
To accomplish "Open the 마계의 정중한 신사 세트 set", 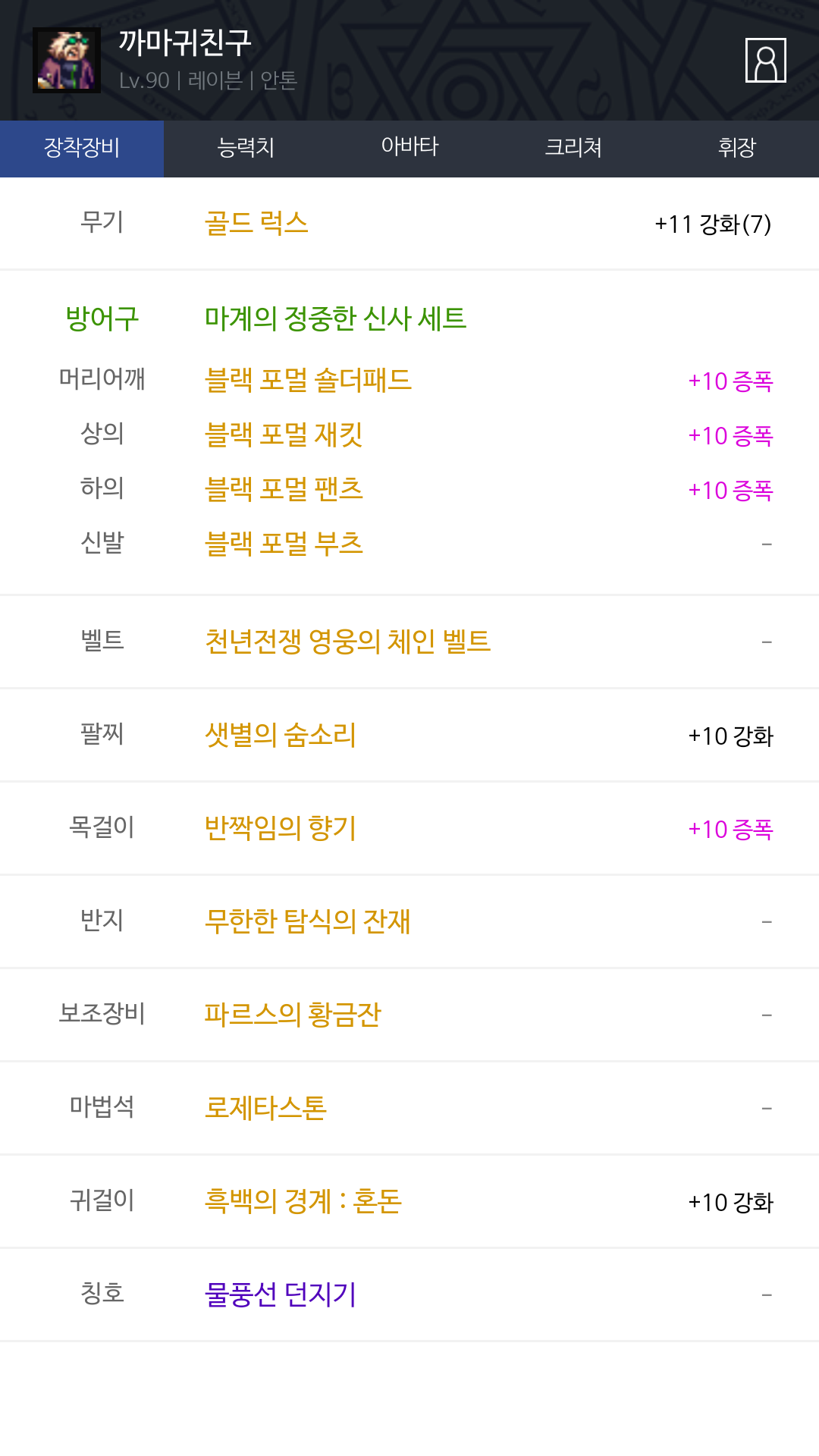I will pos(335,318).
